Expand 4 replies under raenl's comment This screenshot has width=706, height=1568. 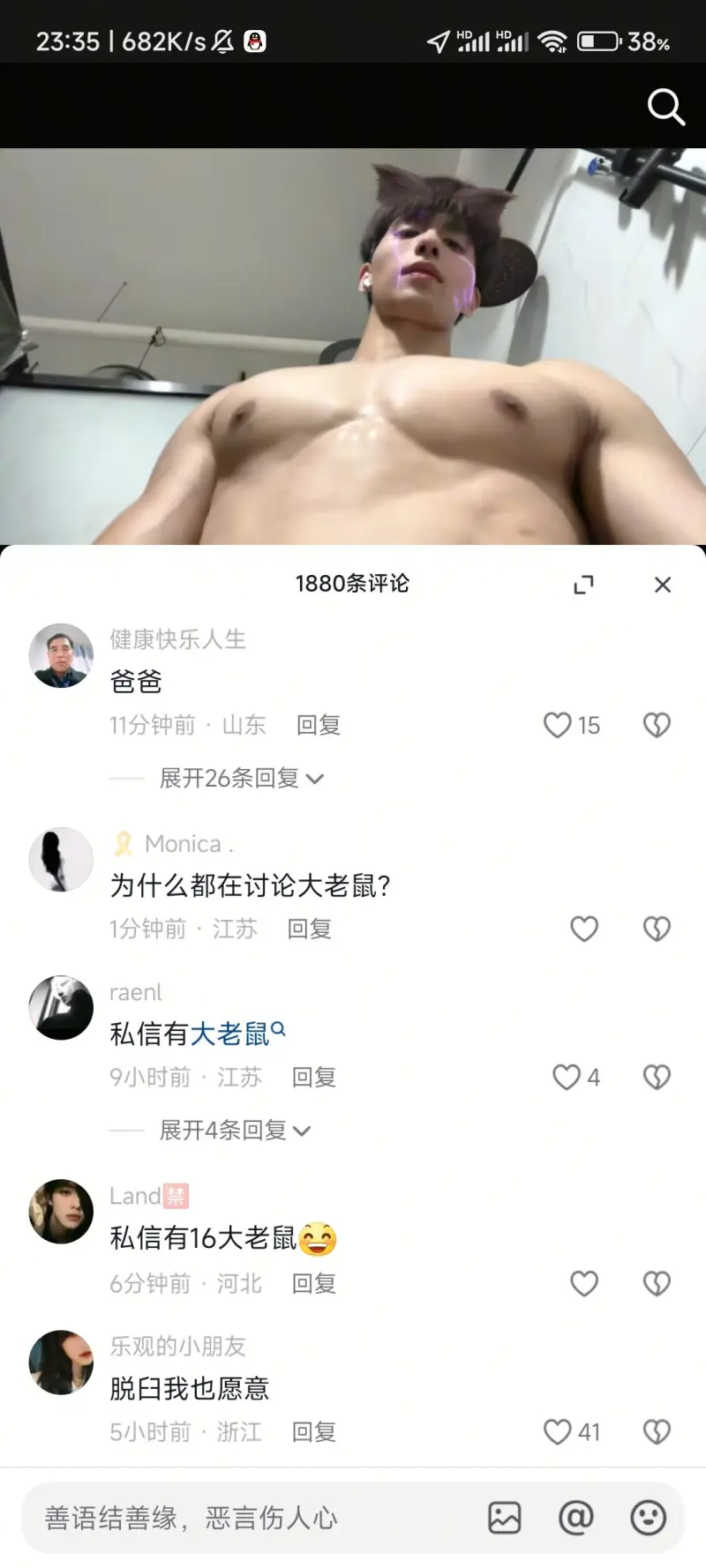pos(234,1131)
